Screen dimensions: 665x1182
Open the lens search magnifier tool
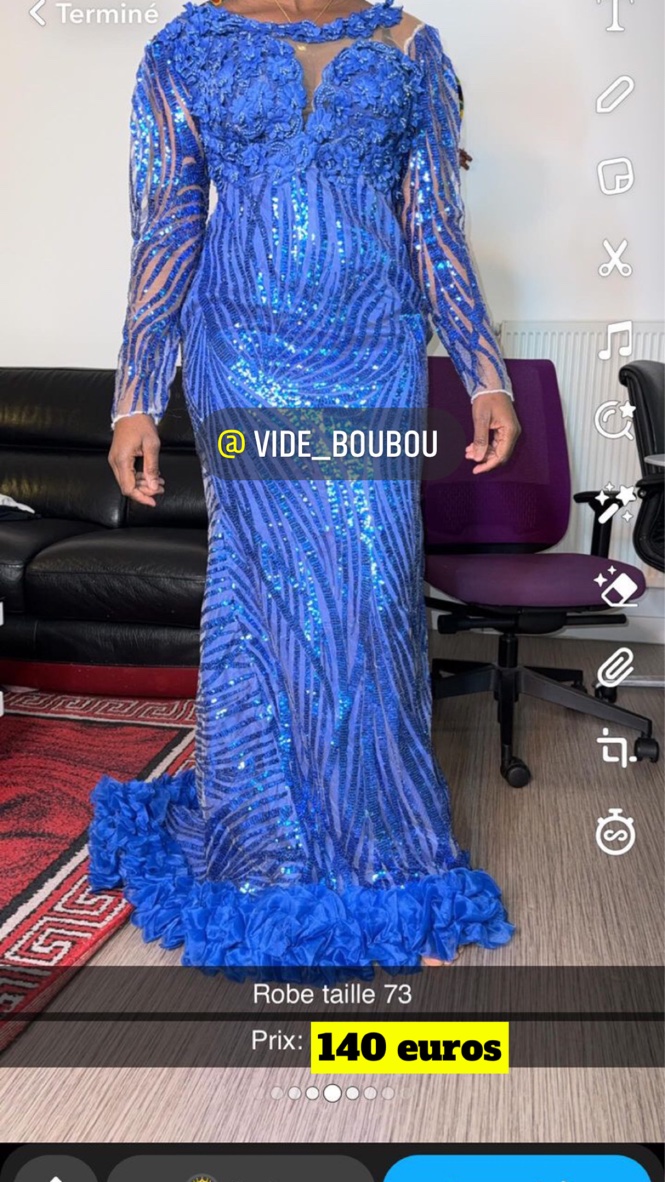tap(615, 421)
